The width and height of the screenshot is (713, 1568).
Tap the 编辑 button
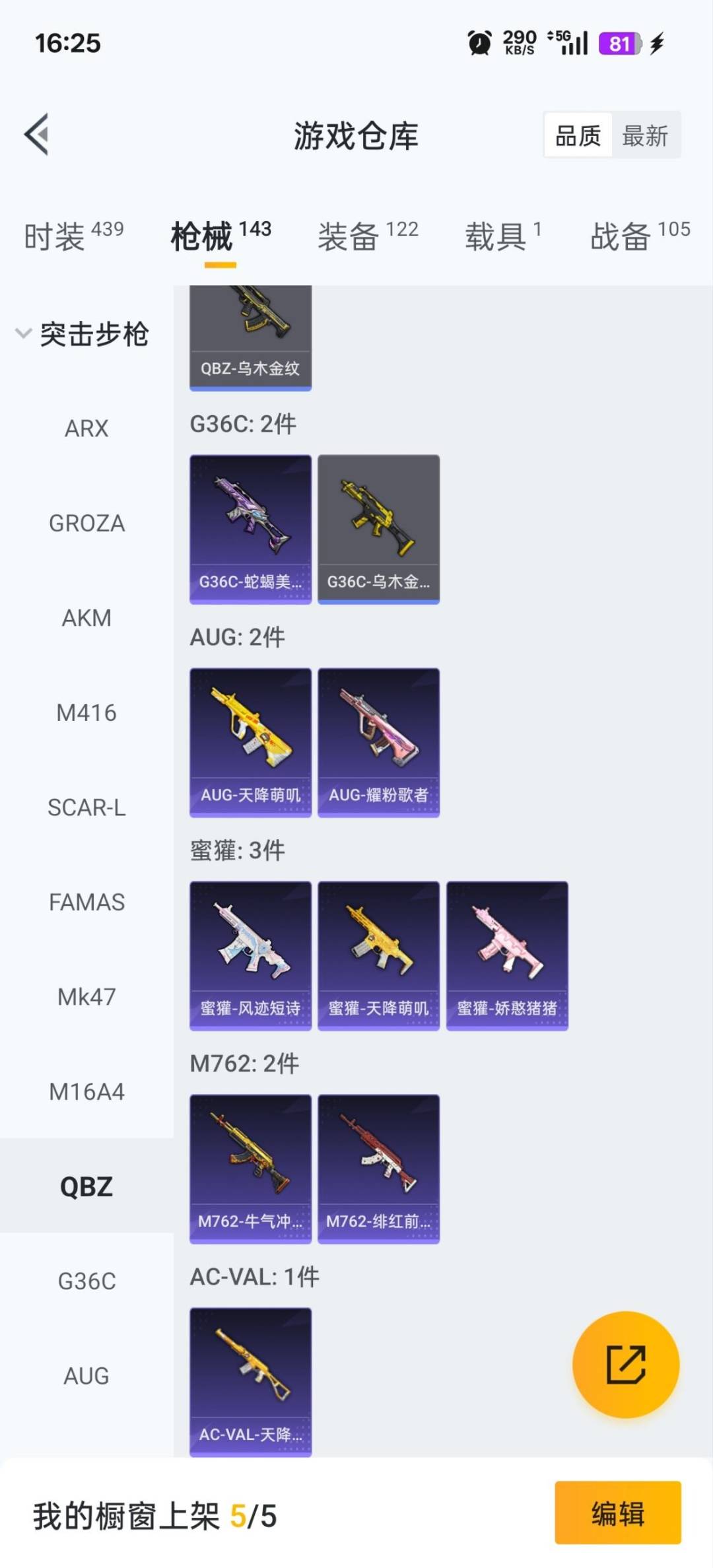tap(617, 1513)
